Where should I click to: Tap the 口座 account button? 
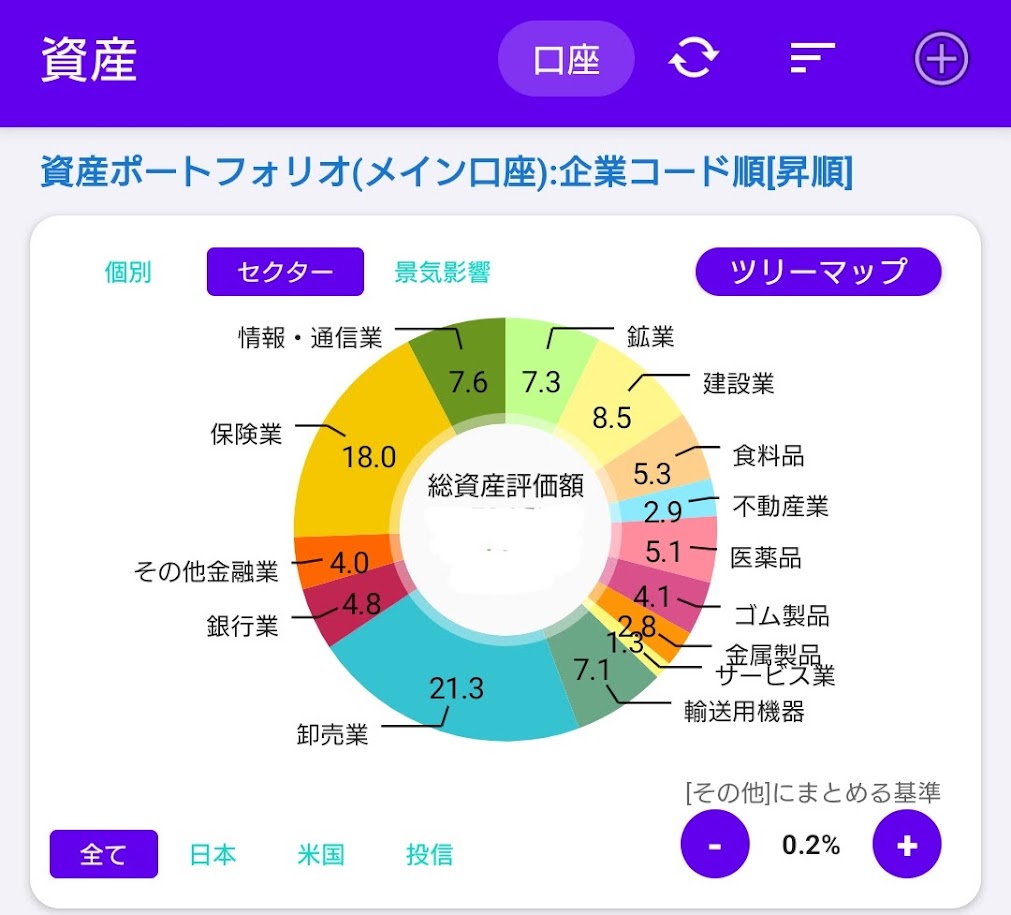tap(566, 59)
